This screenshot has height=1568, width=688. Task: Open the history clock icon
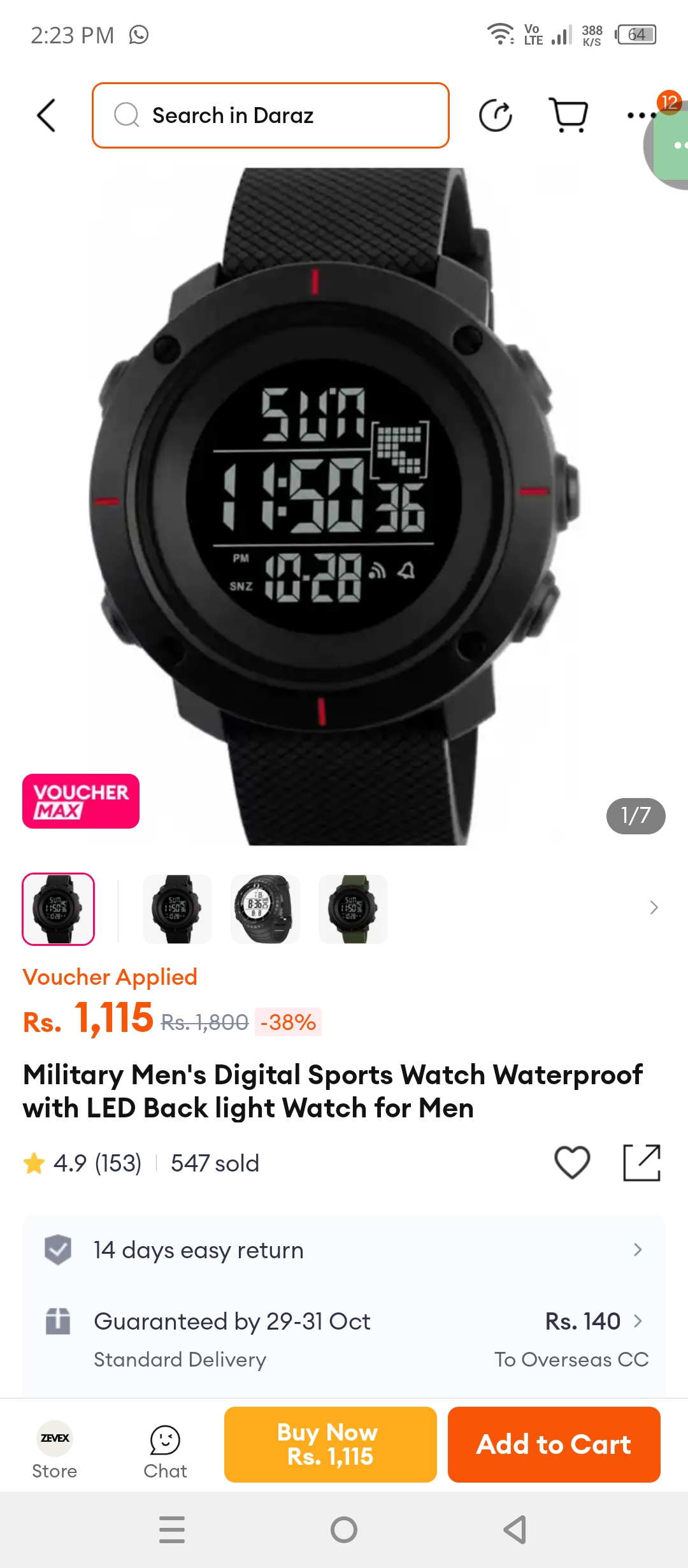click(496, 115)
